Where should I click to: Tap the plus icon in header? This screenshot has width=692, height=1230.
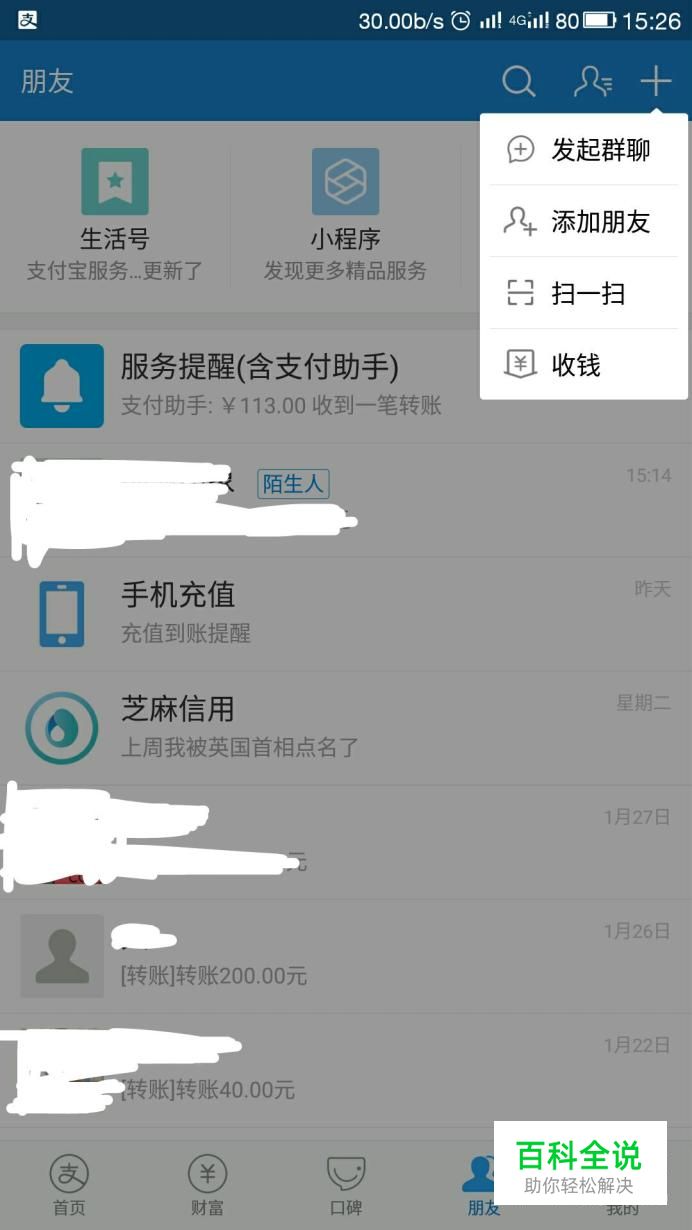[656, 81]
